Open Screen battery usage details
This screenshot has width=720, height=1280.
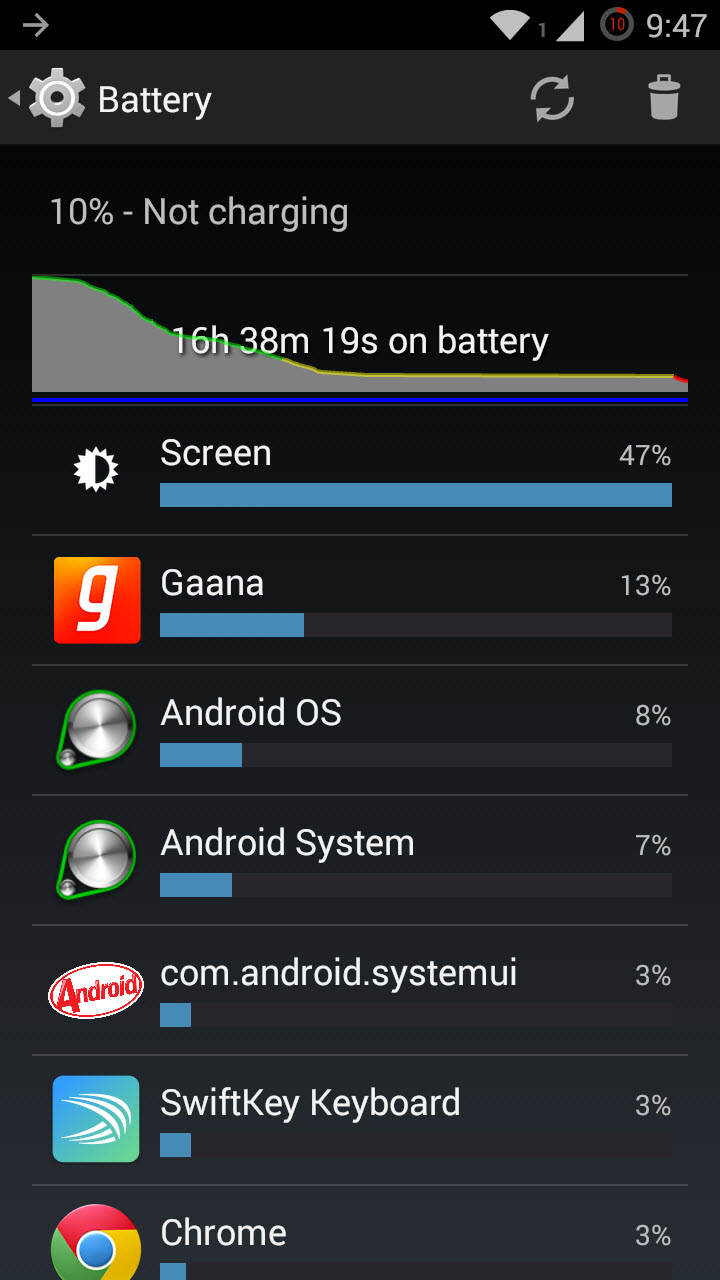tap(360, 470)
